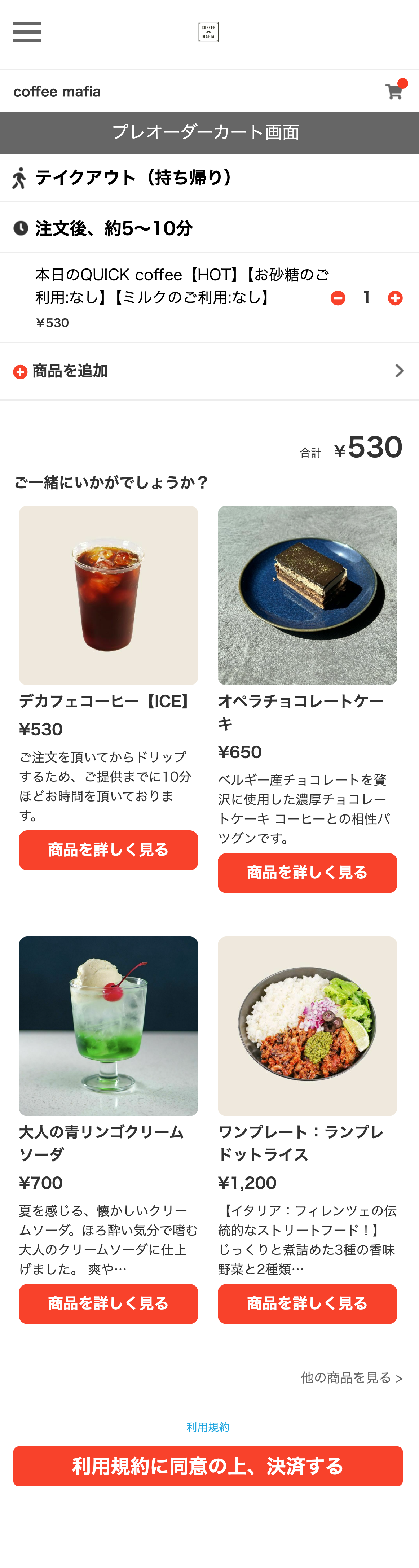Tap 利用規約に同意の上、決済する to pay

coord(208,1466)
